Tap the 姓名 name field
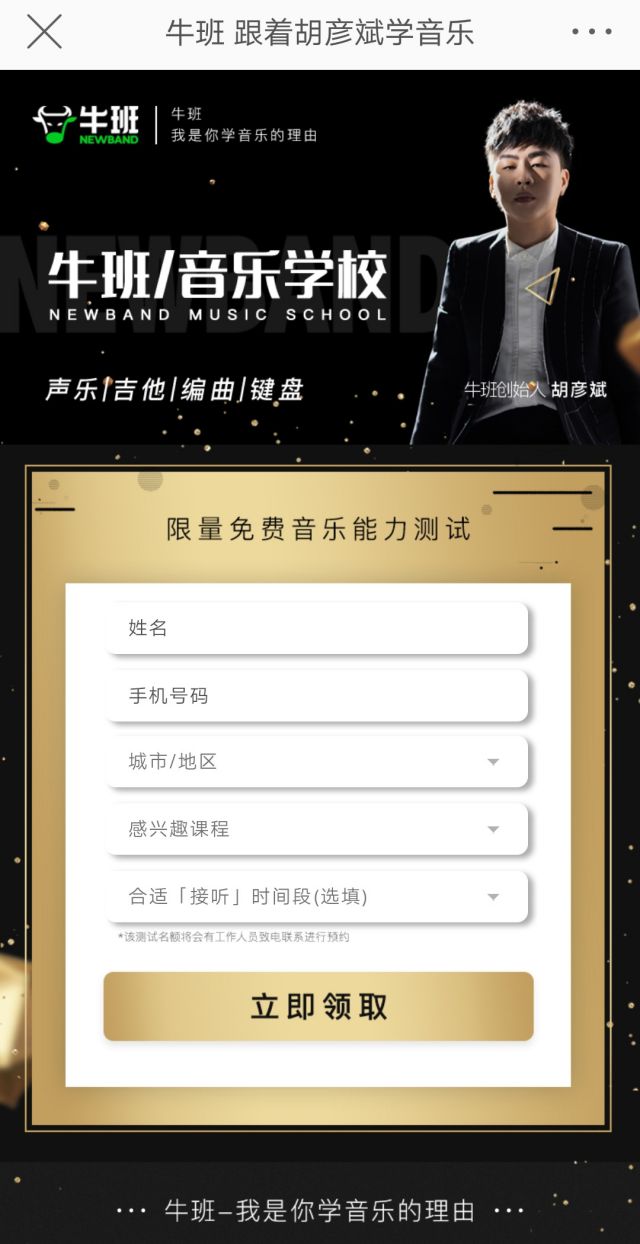The height and width of the screenshot is (1244, 640). pos(316,628)
